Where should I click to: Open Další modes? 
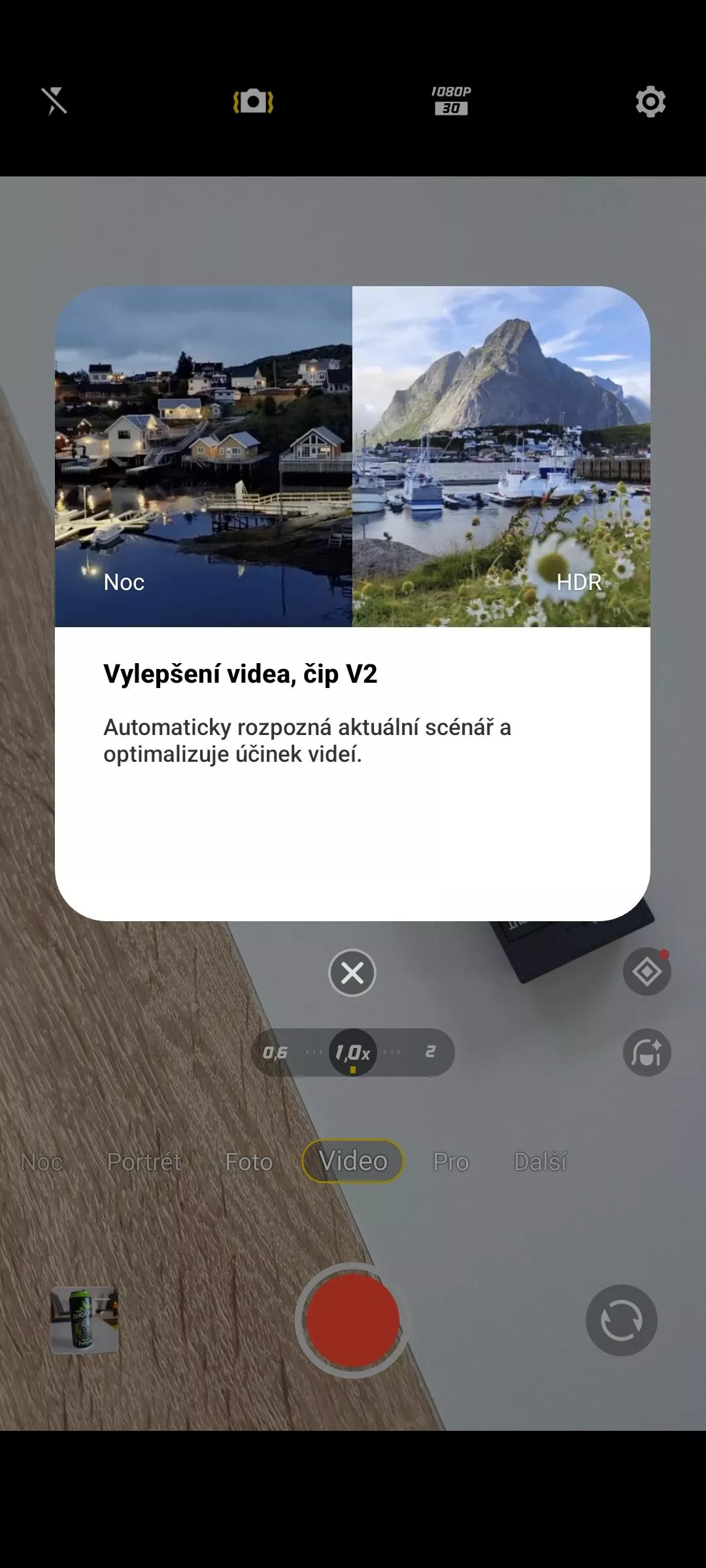pos(541,1162)
